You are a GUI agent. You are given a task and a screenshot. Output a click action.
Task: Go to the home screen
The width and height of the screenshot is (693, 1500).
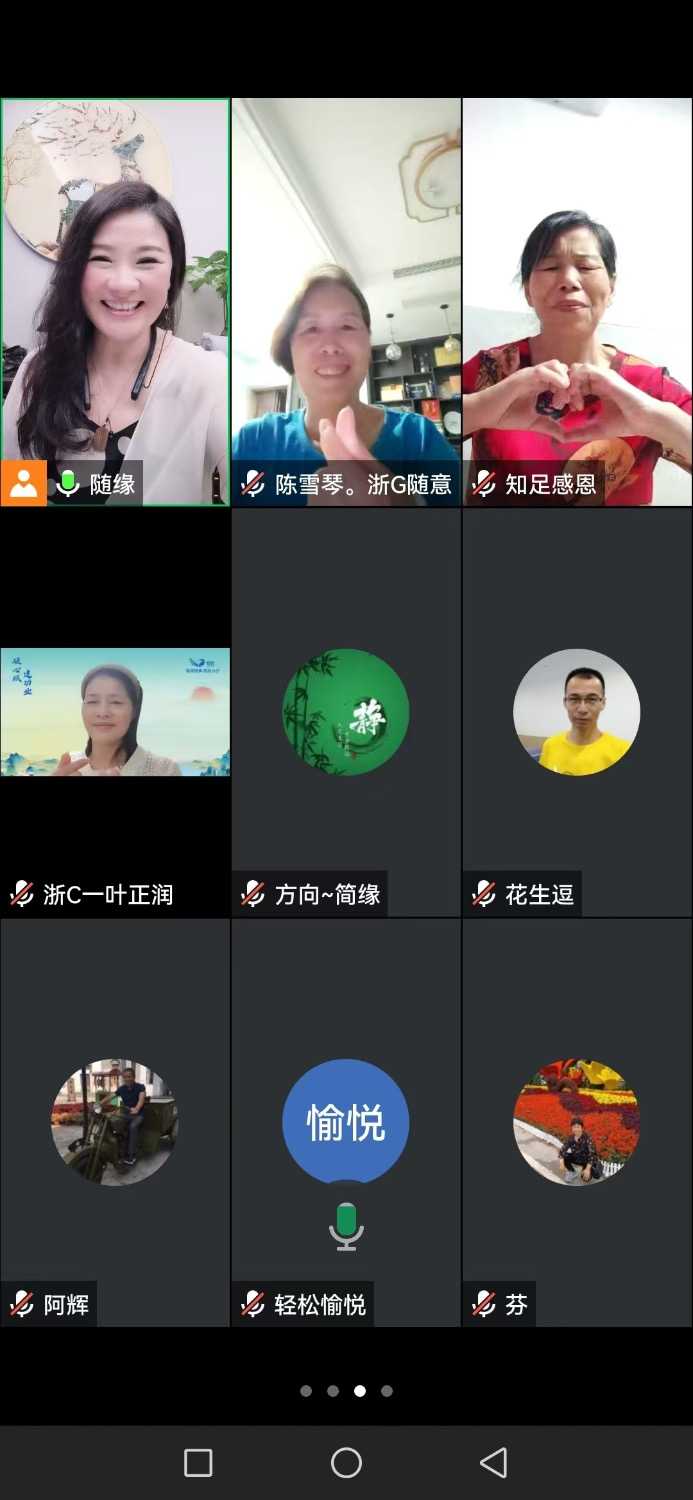click(346, 1463)
